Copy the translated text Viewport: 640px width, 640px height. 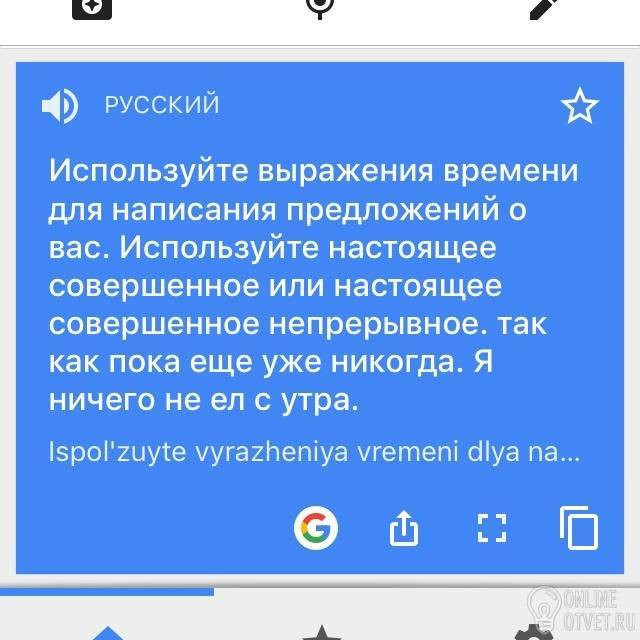[578, 528]
